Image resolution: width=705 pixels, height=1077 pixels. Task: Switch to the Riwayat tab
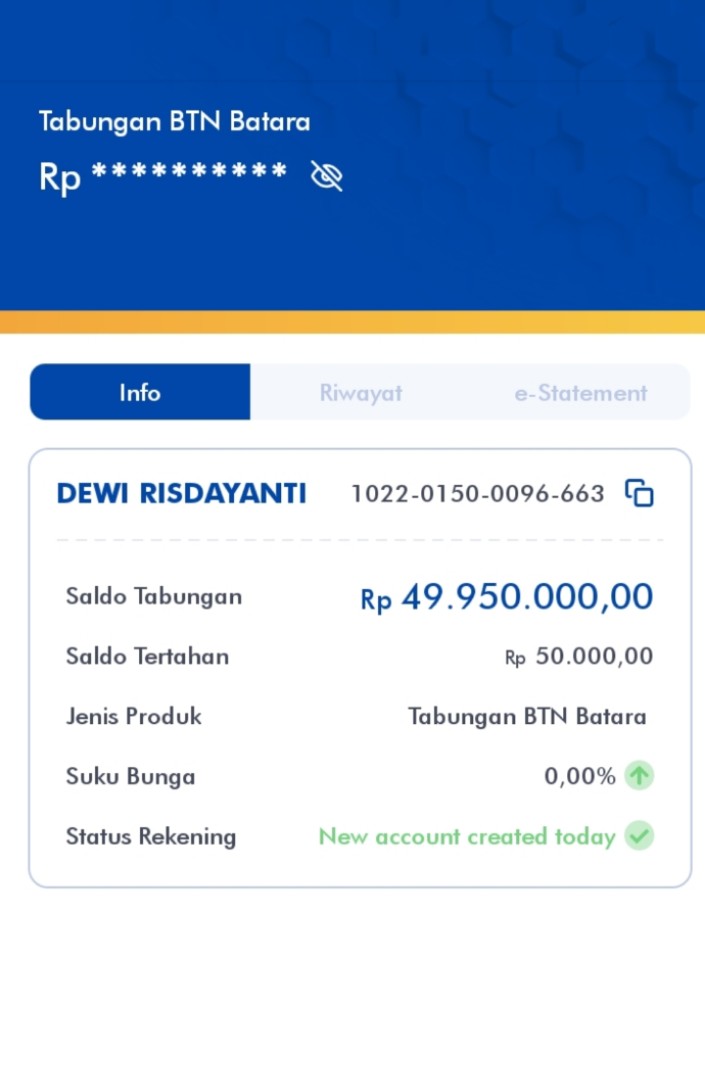360,392
